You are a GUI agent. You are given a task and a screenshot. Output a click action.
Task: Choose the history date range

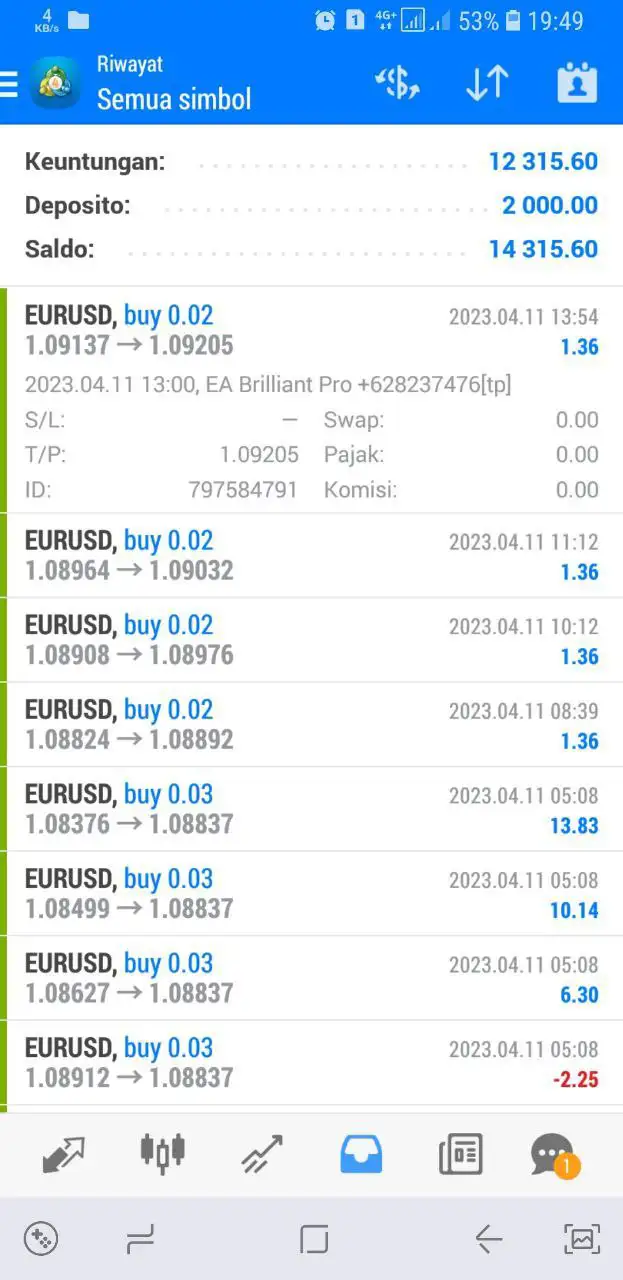click(x=576, y=84)
